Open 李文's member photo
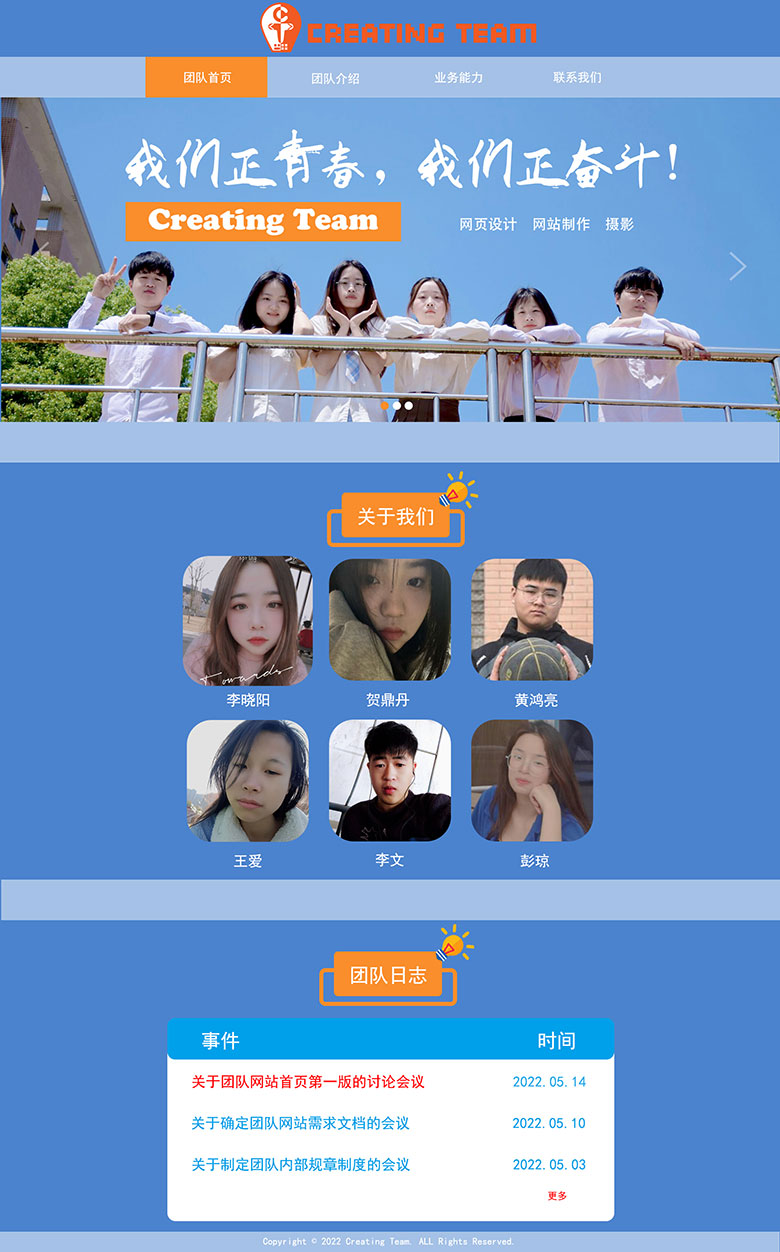This screenshot has width=780, height=1252. [x=390, y=781]
